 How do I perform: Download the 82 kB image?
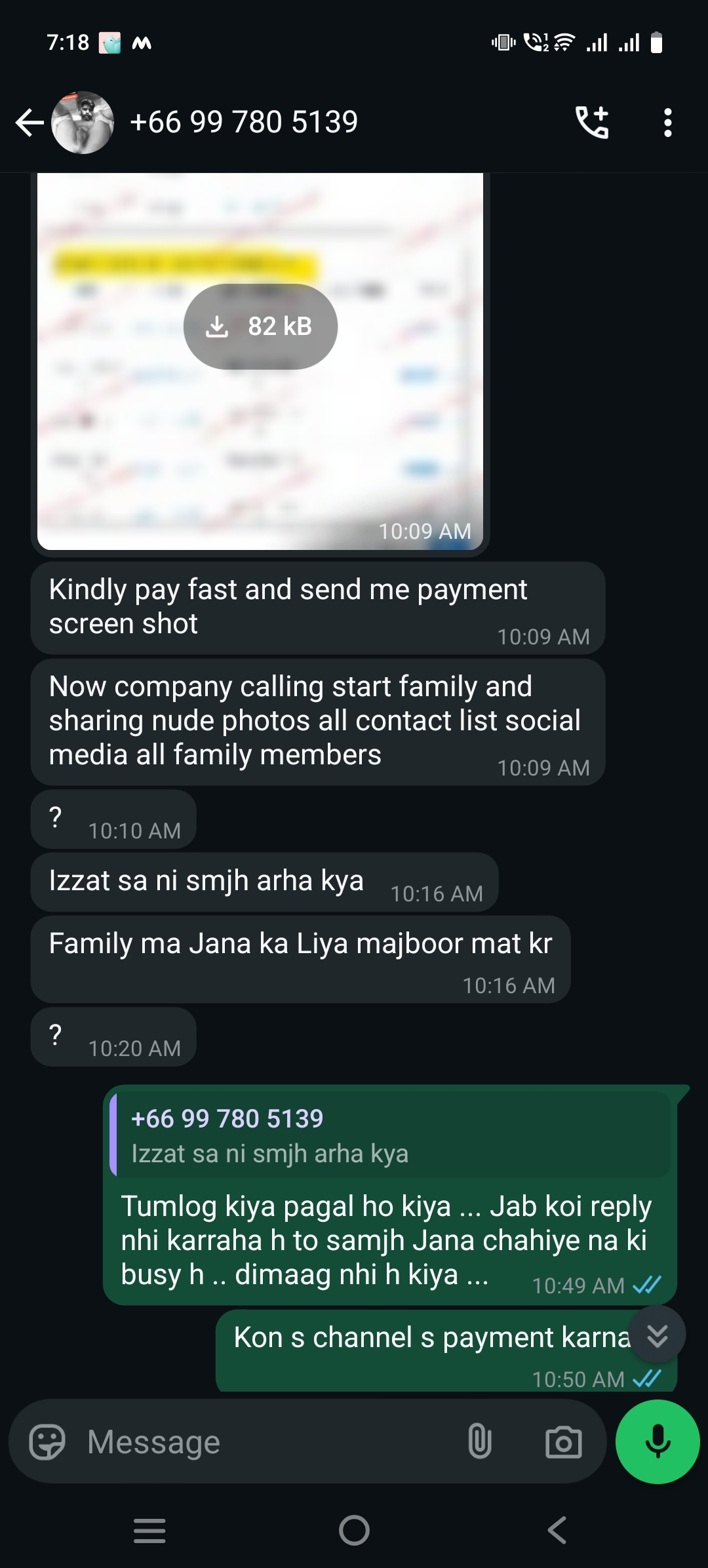click(260, 326)
